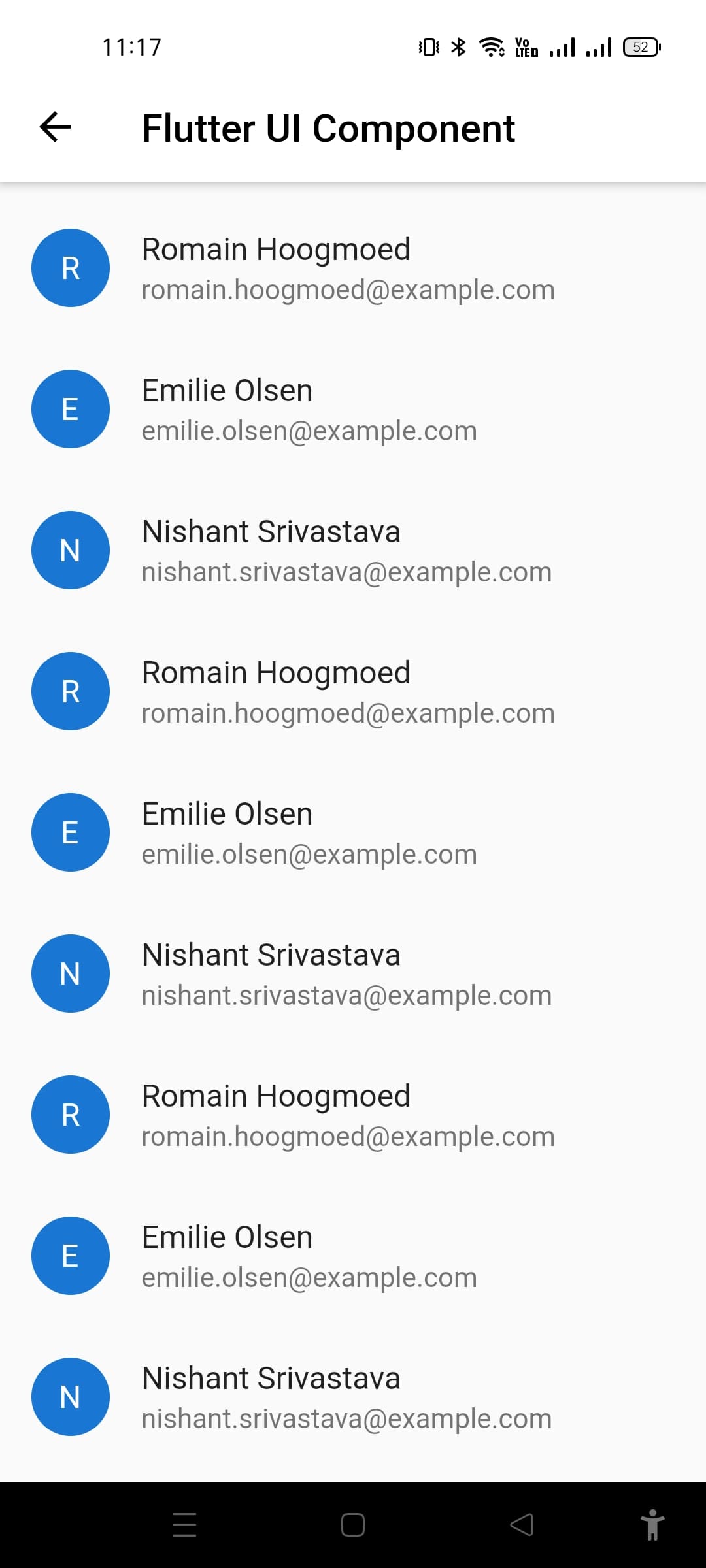Open the second Nishant Srivastava contact row
Screen dimensions: 706x1568
click(353, 973)
